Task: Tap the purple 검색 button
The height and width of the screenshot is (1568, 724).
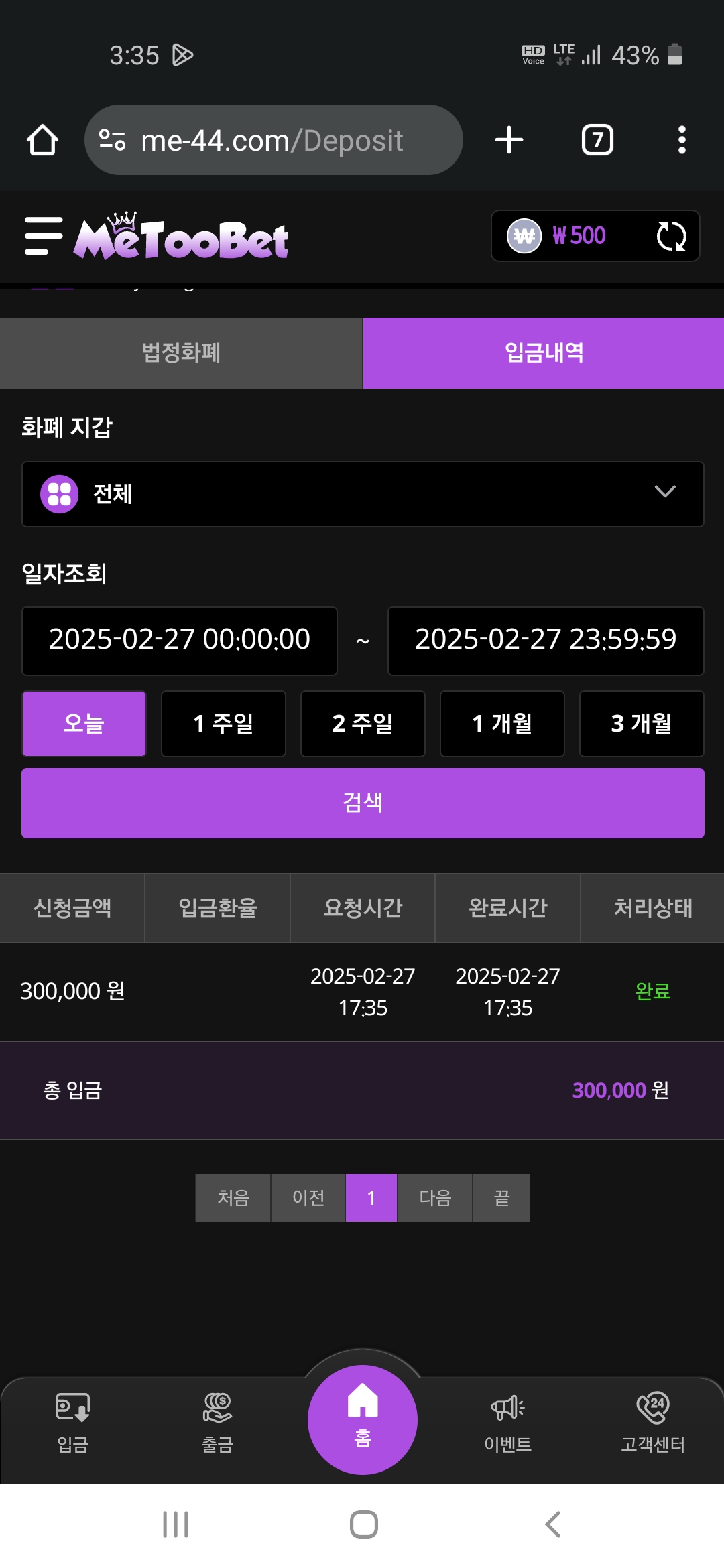Action: click(x=363, y=803)
